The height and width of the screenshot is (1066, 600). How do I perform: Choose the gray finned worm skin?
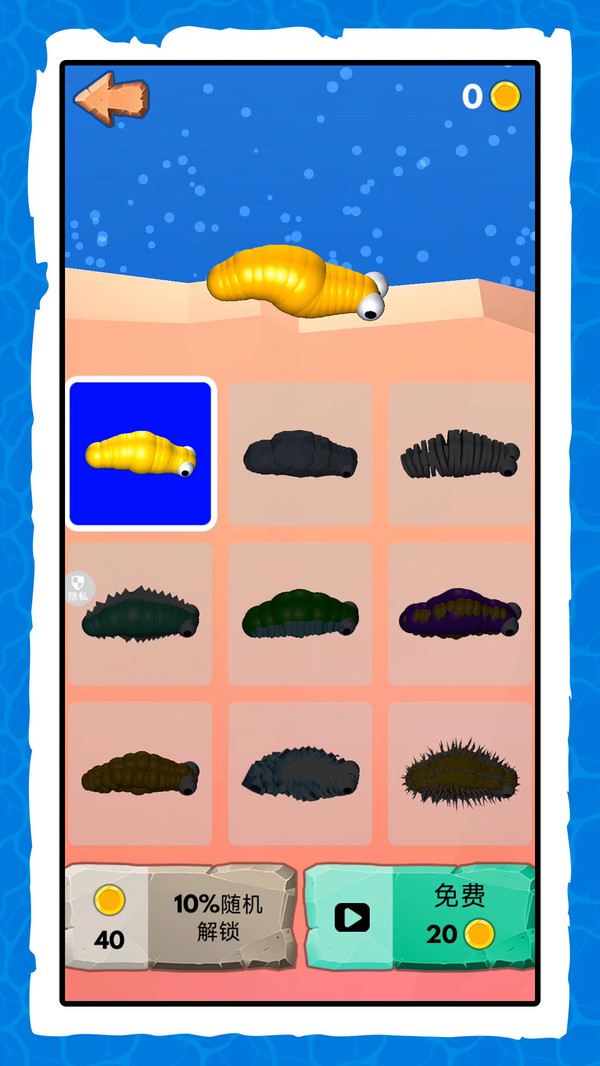tap(300, 774)
